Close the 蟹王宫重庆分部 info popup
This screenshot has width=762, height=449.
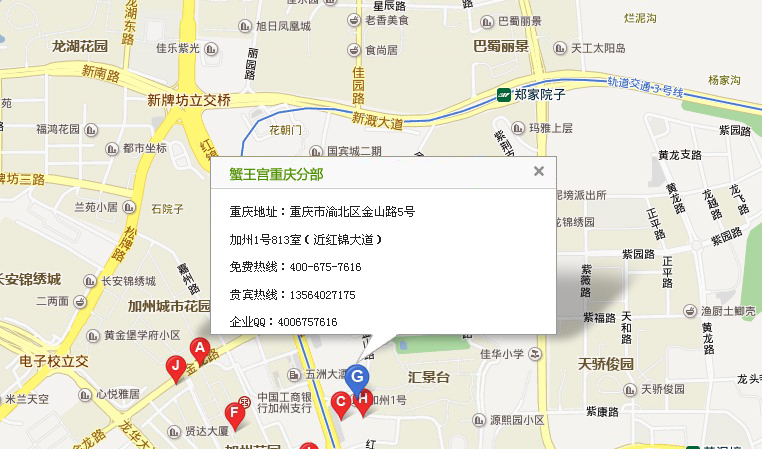point(539,171)
